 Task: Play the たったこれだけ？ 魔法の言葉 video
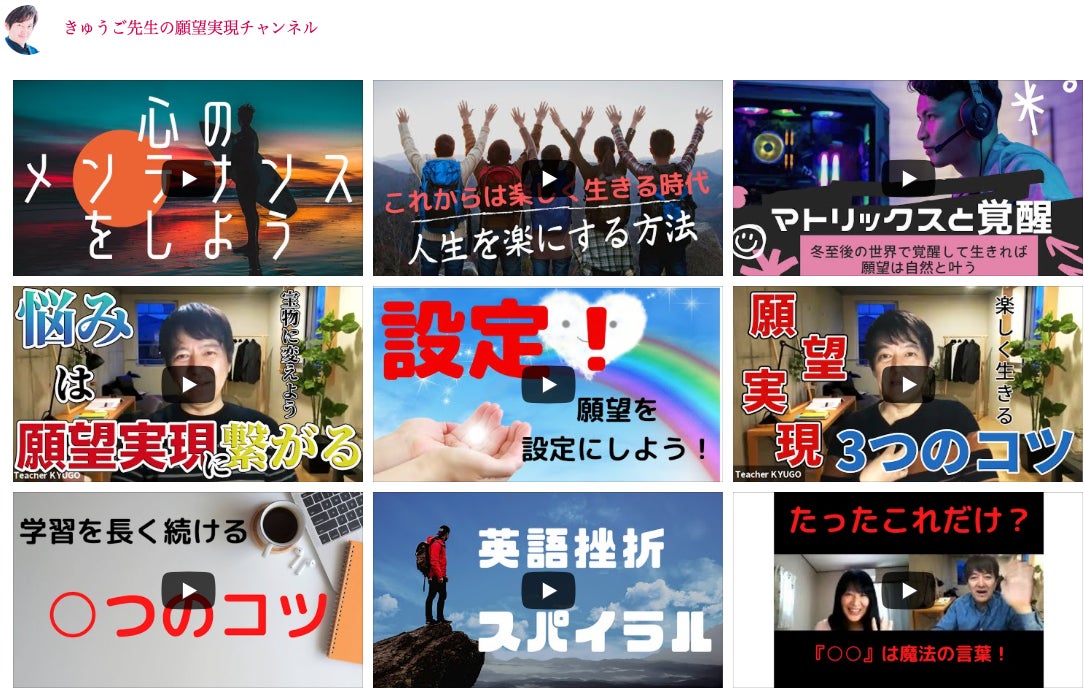908,590
